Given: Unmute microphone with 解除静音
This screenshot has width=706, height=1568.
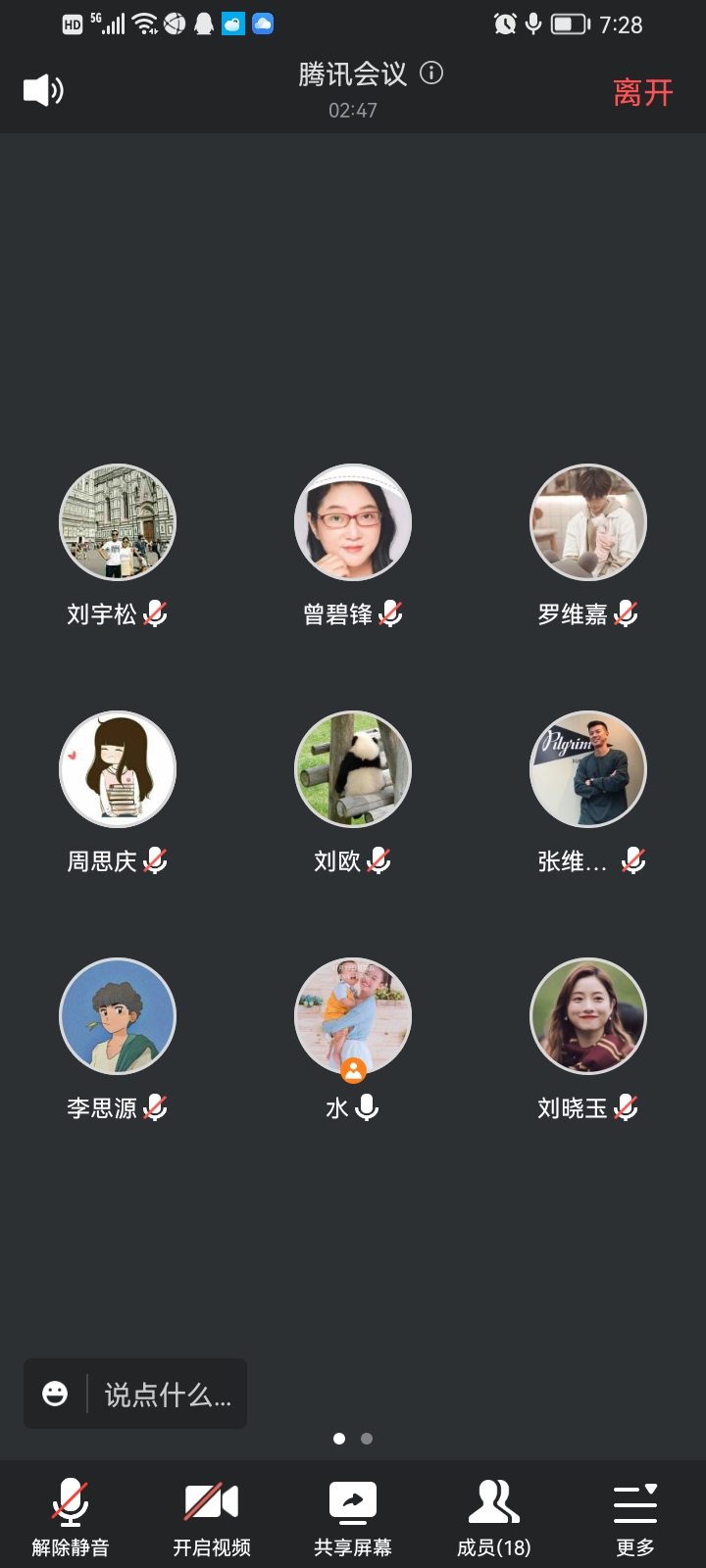Looking at the screenshot, I should point(71,1516).
